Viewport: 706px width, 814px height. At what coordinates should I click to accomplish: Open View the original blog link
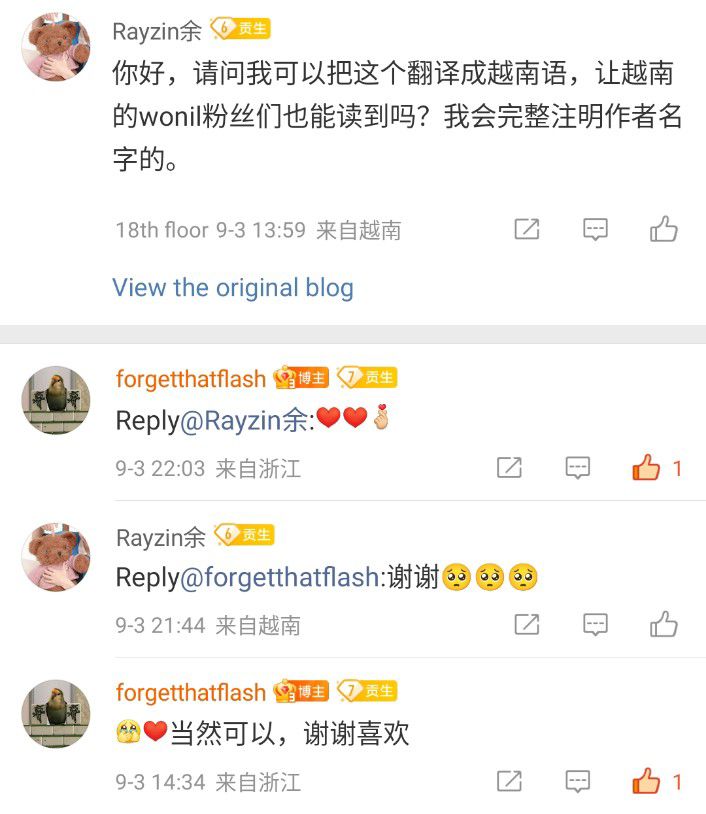tap(233, 288)
